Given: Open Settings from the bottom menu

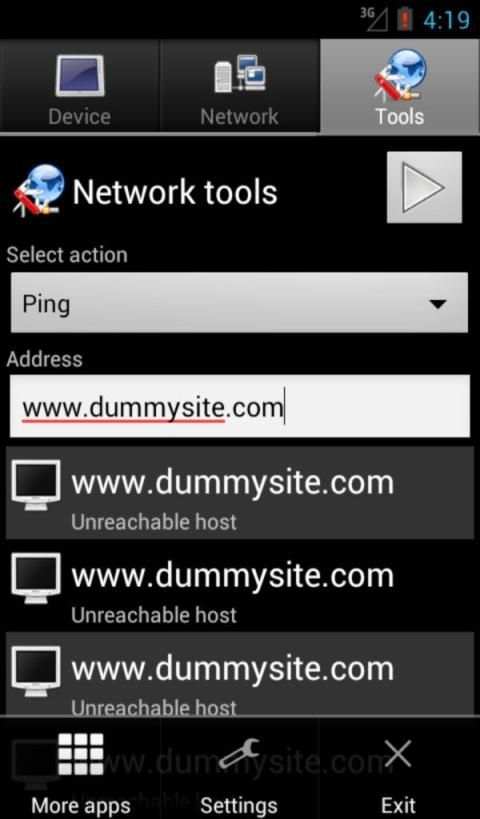Looking at the screenshot, I should pyautogui.click(x=239, y=770).
